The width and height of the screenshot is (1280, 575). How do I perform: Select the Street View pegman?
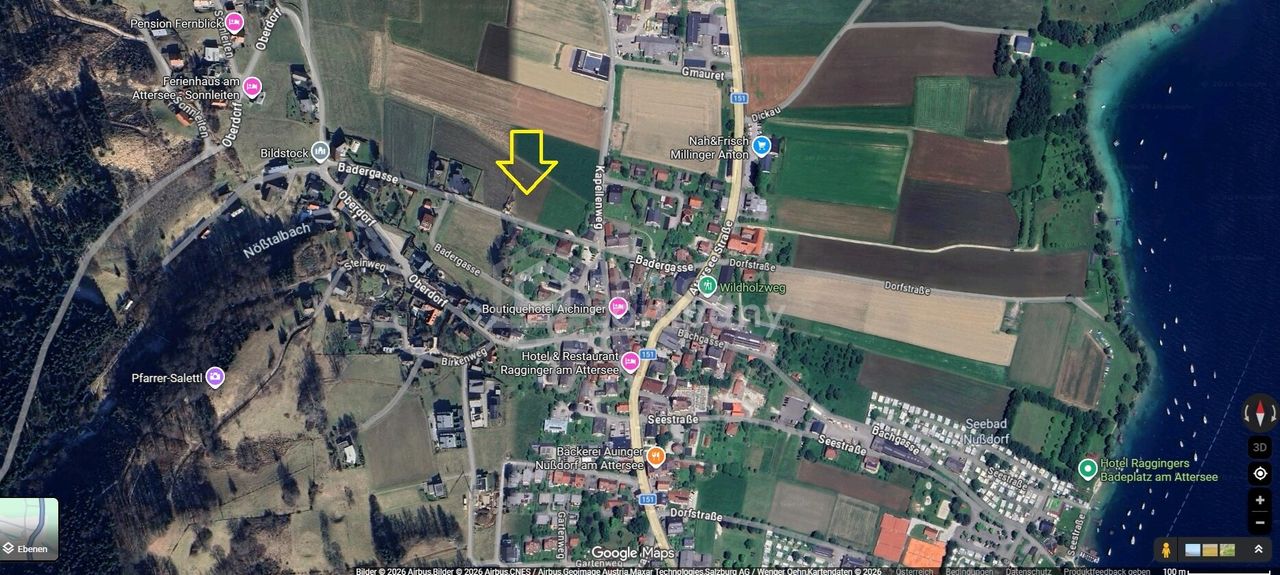(x=1166, y=549)
